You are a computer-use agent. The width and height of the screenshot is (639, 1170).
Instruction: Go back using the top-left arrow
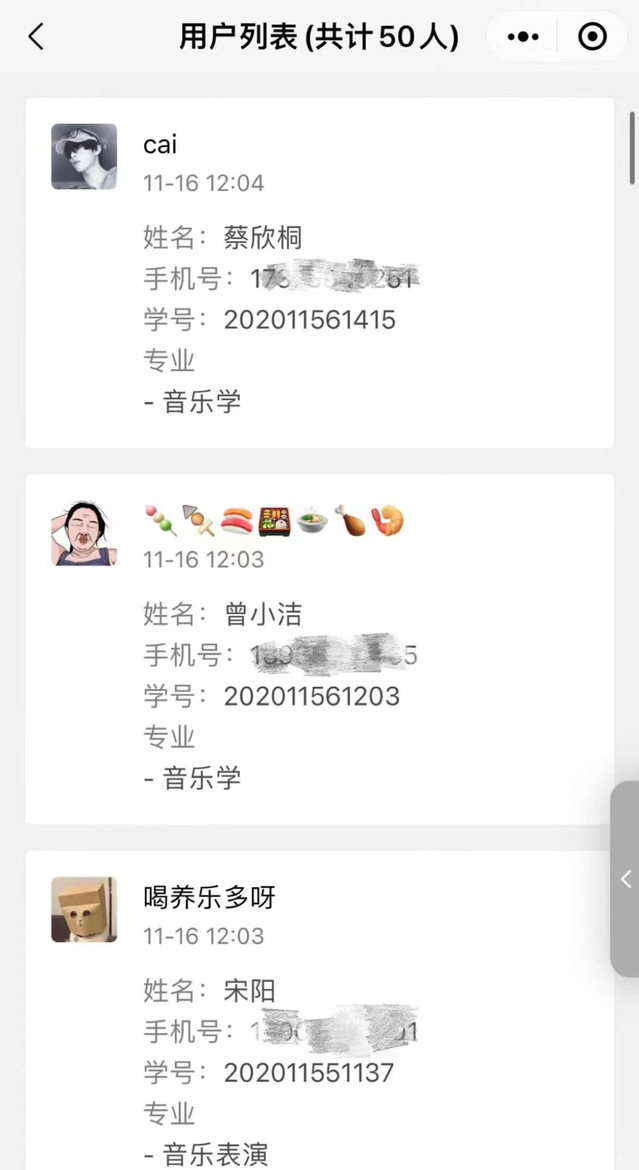pyautogui.click(x=36, y=37)
